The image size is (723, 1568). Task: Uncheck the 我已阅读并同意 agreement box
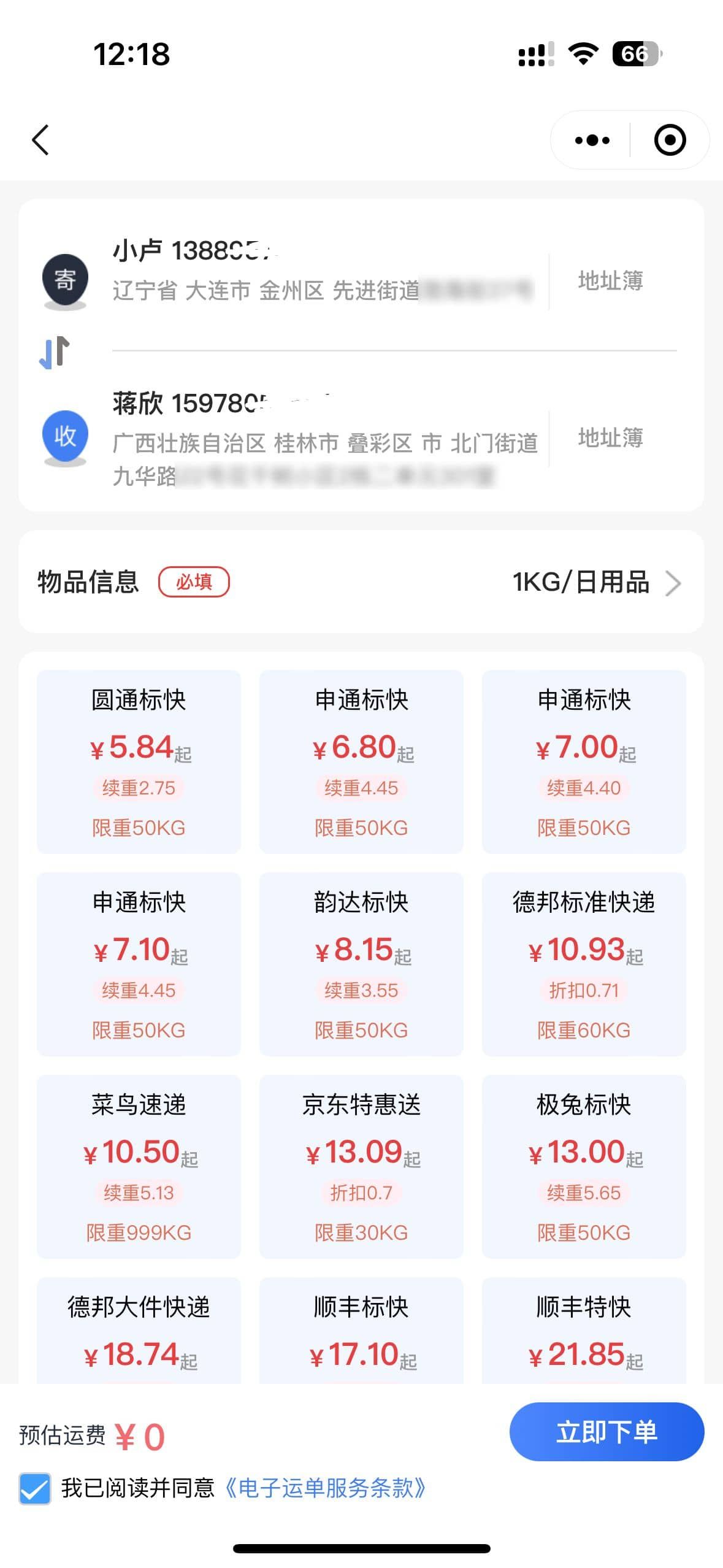tap(35, 1488)
